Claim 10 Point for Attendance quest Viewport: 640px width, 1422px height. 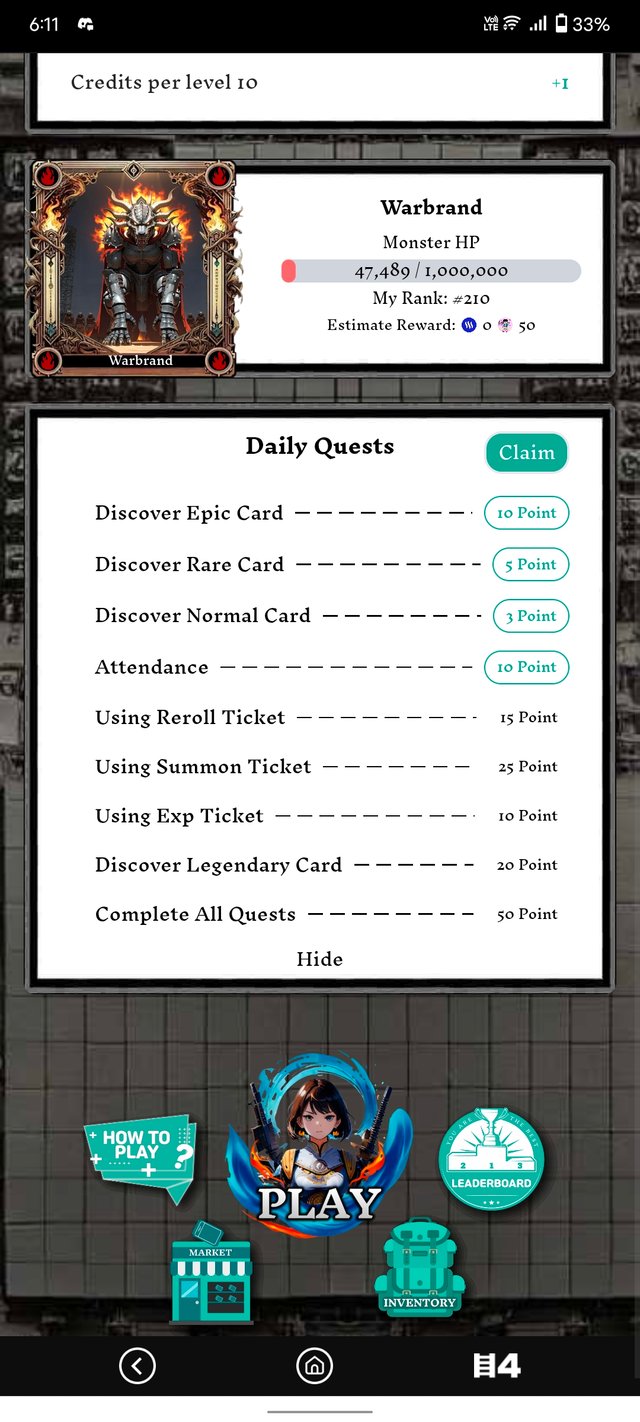pos(526,667)
